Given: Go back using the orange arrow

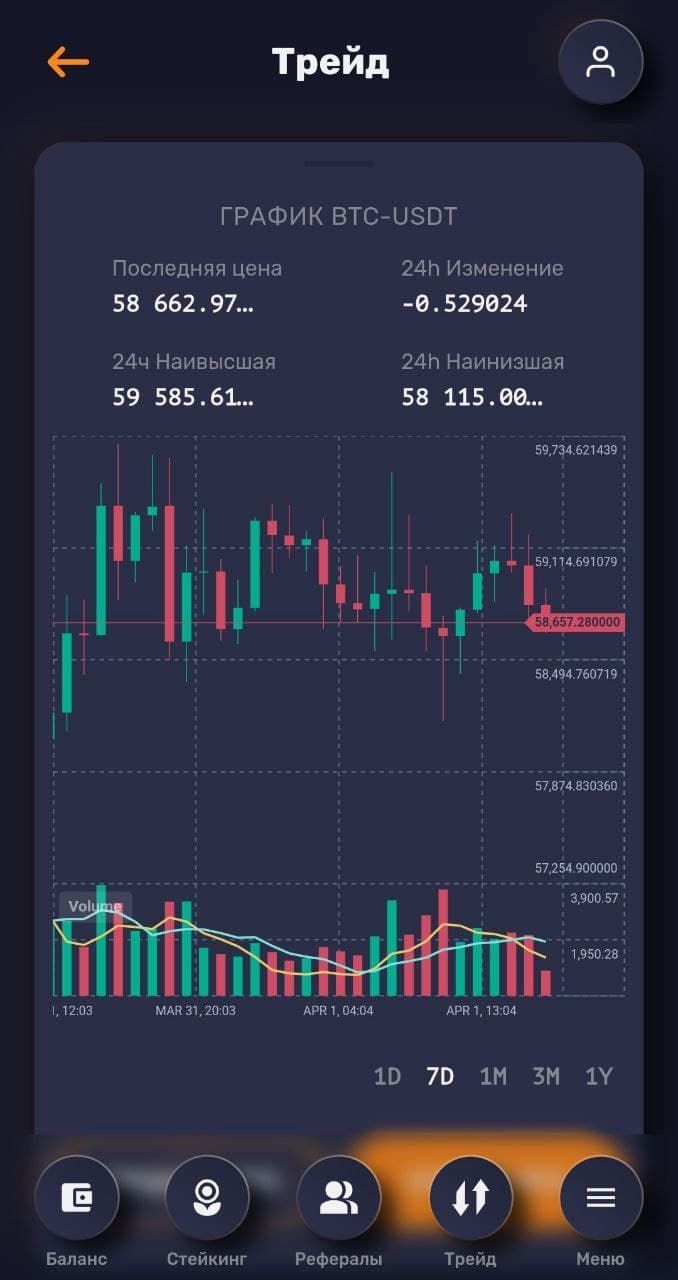Looking at the screenshot, I should click(68, 62).
